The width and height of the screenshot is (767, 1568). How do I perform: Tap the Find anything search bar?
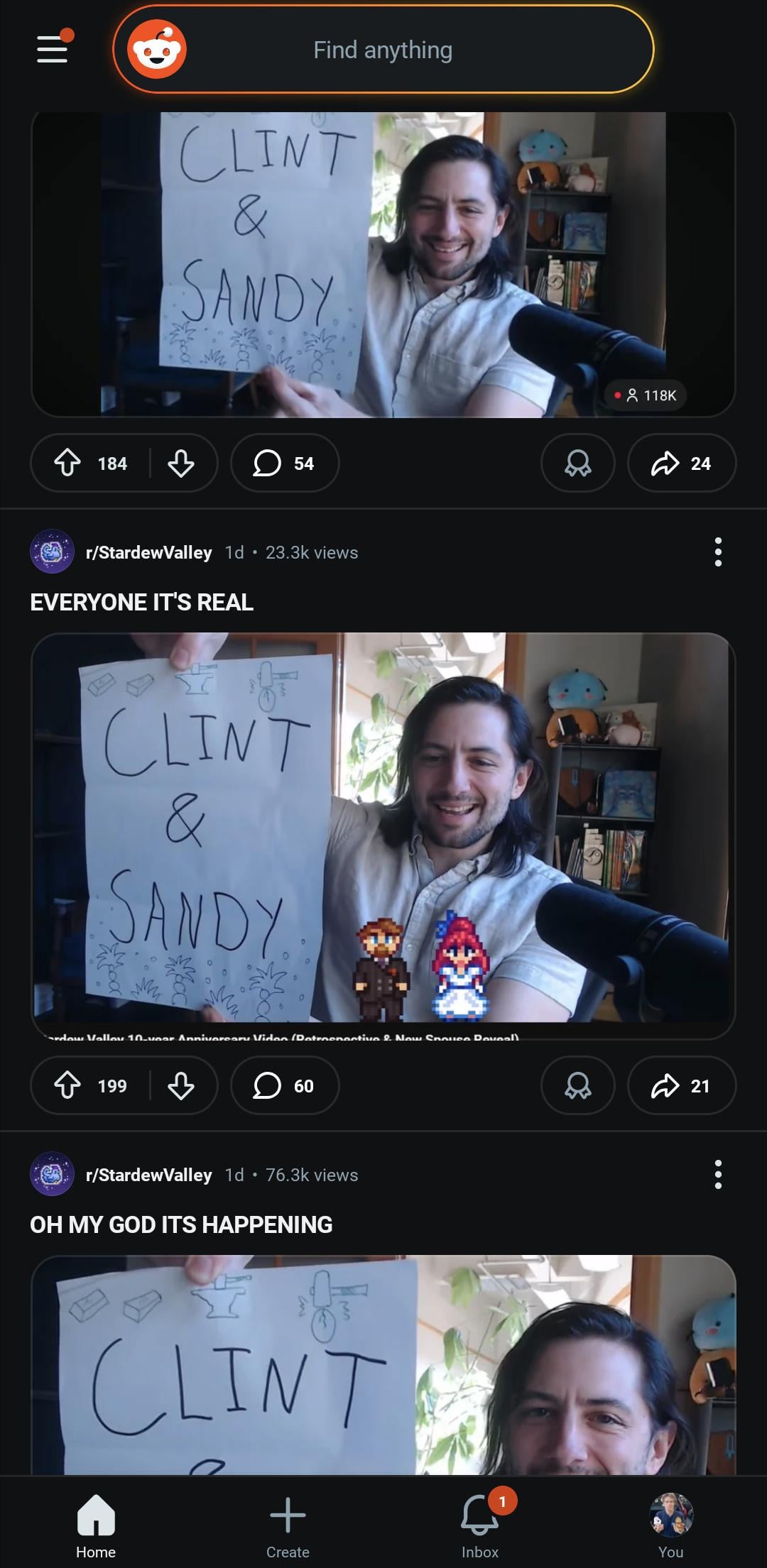tap(383, 50)
